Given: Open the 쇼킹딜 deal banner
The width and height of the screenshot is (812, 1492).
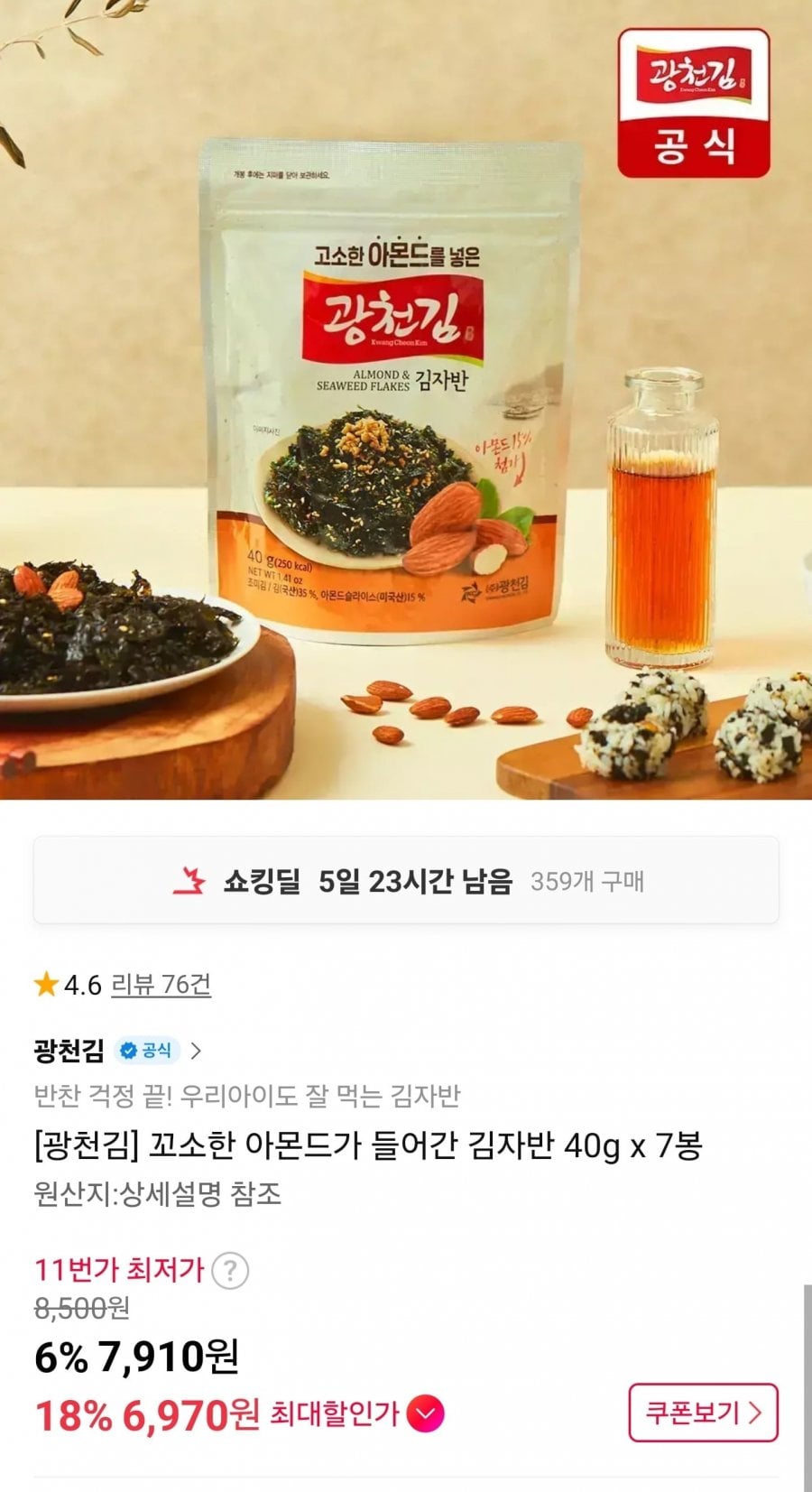Looking at the screenshot, I should 406,880.
